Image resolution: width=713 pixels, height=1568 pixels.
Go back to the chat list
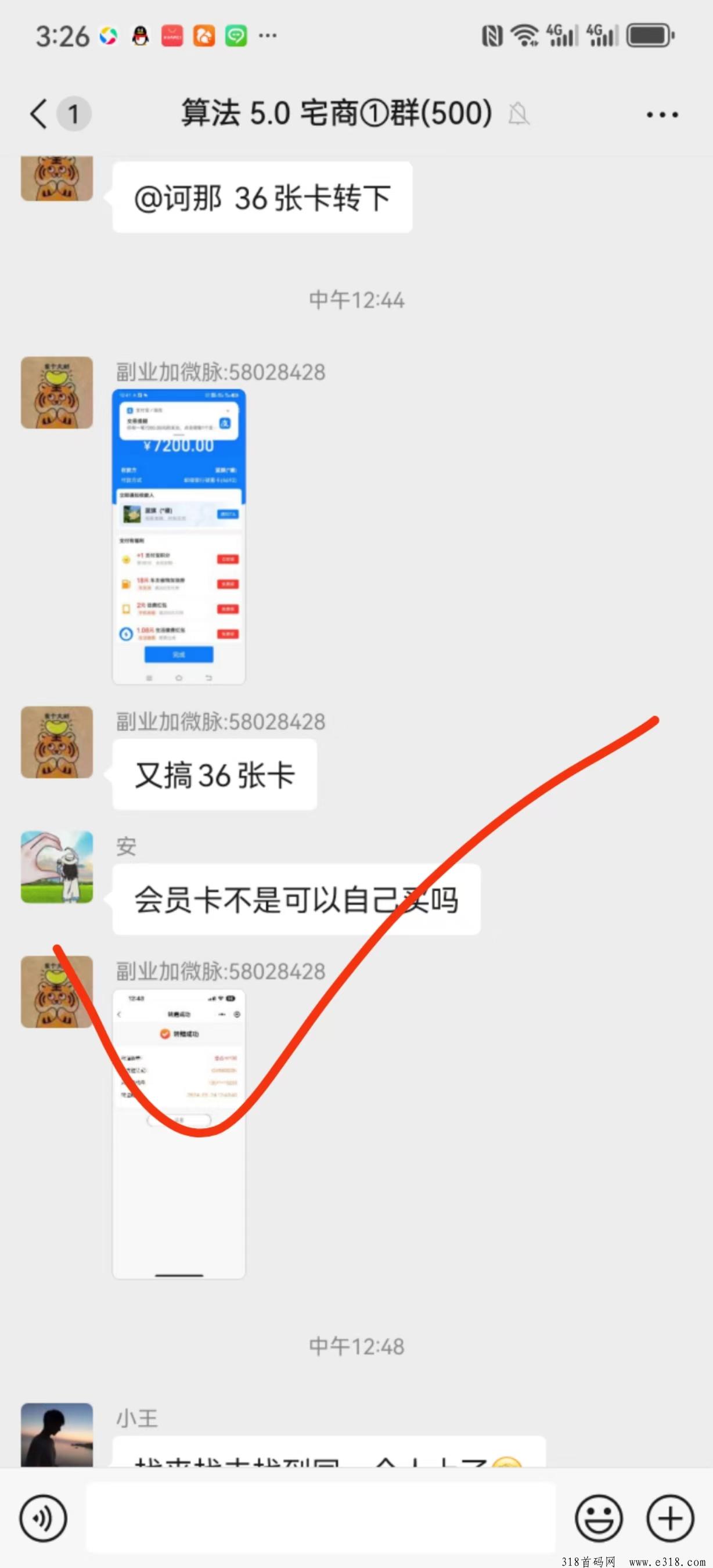pos(39,114)
